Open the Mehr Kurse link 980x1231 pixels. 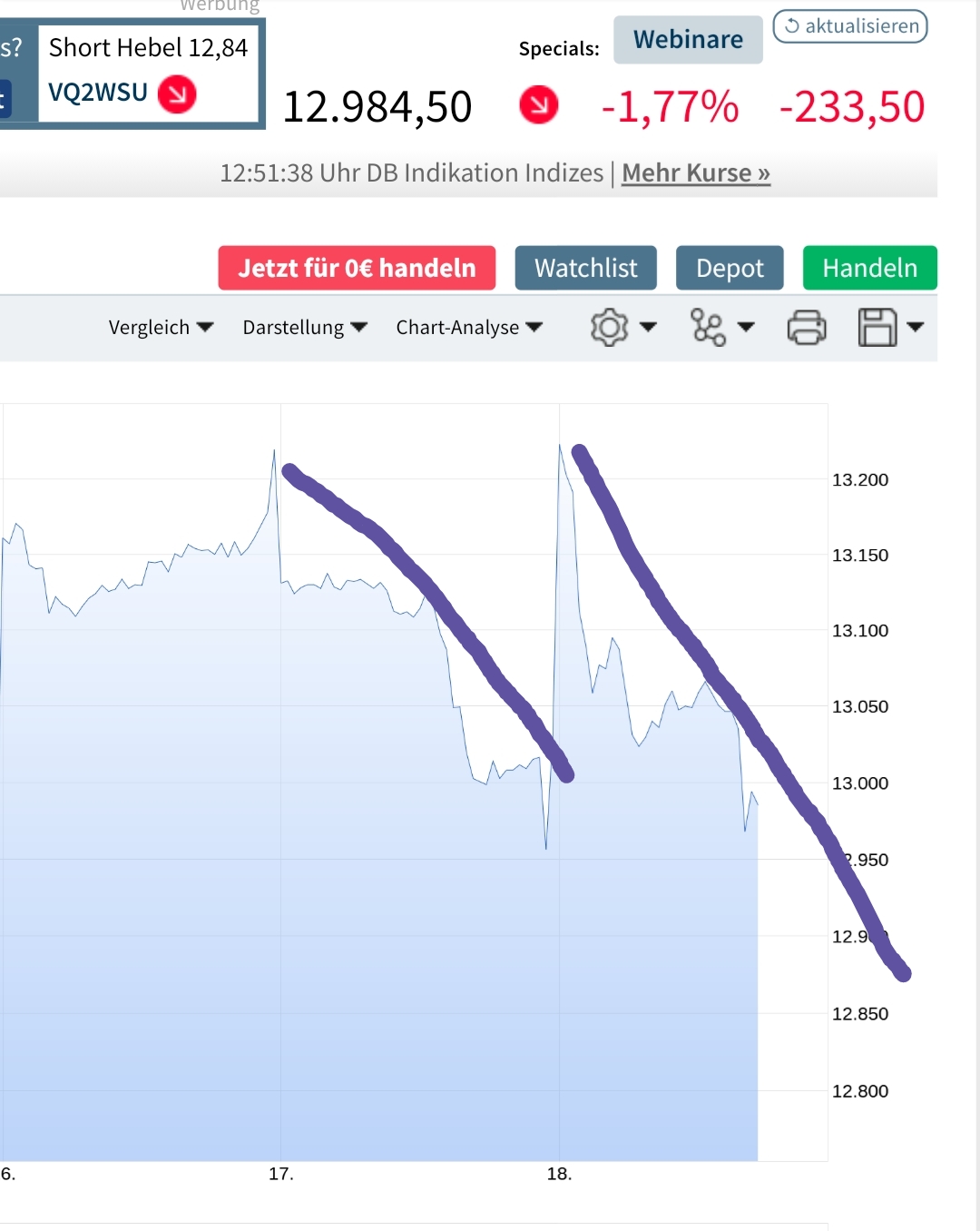[x=696, y=172]
